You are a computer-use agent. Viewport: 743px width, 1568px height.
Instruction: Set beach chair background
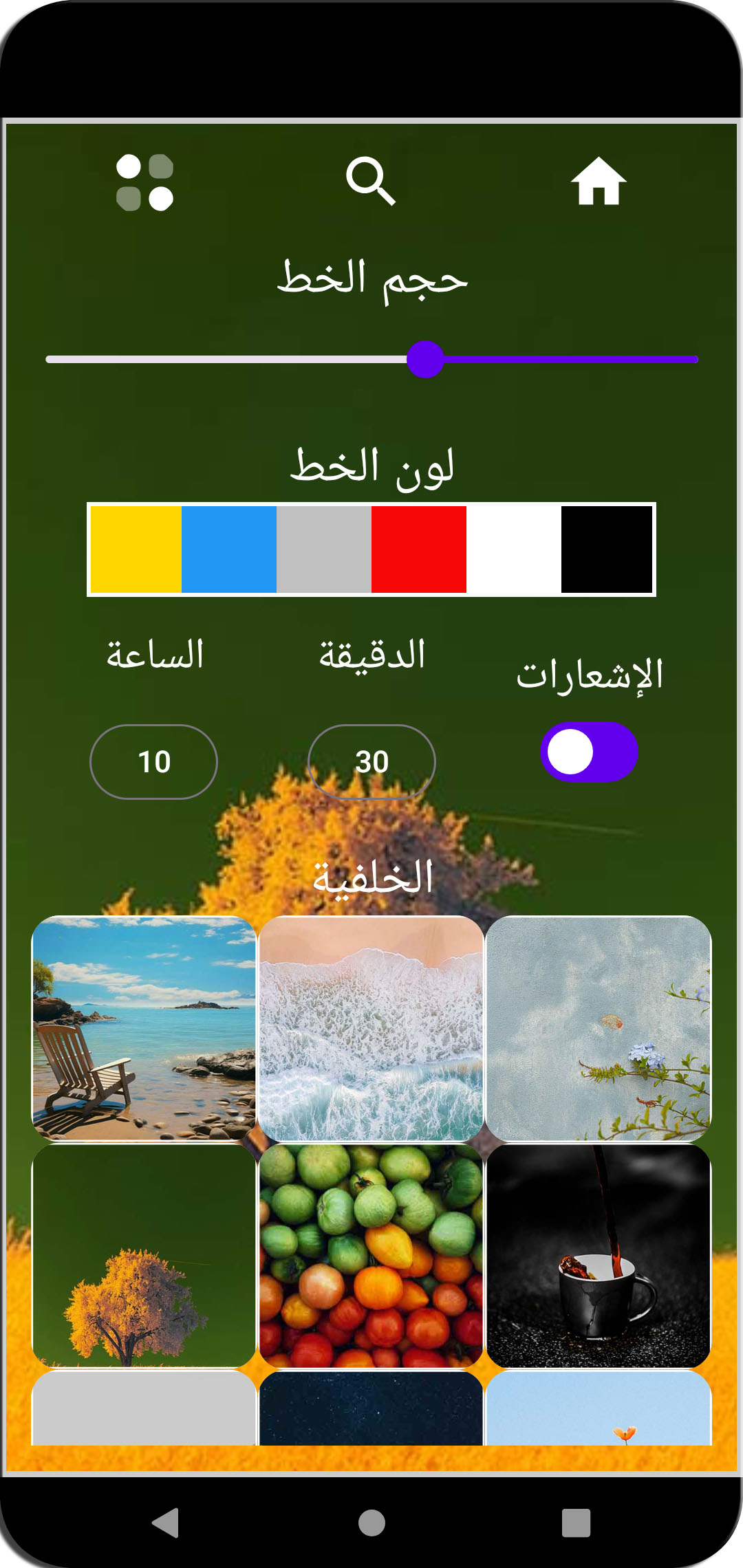point(144,1028)
